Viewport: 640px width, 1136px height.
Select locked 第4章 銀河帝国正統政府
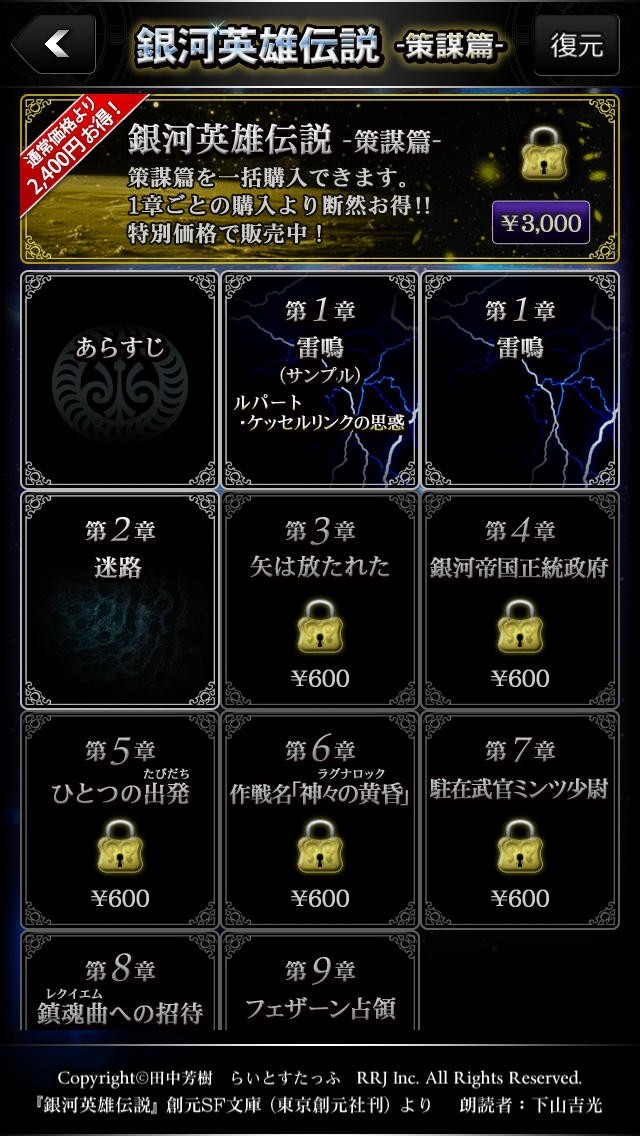520,598
